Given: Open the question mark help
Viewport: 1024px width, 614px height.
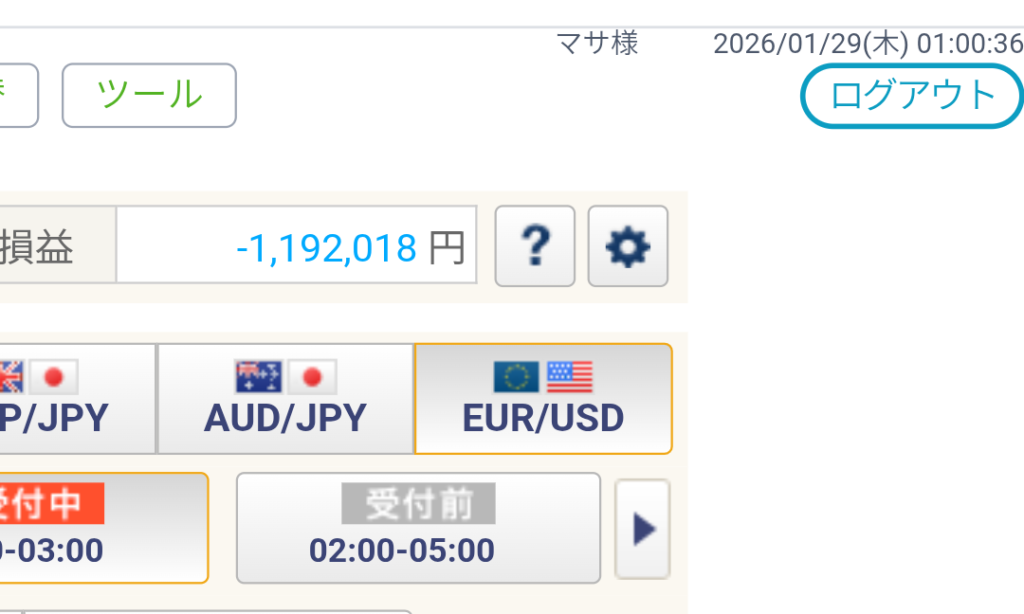Looking at the screenshot, I should 535,246.
